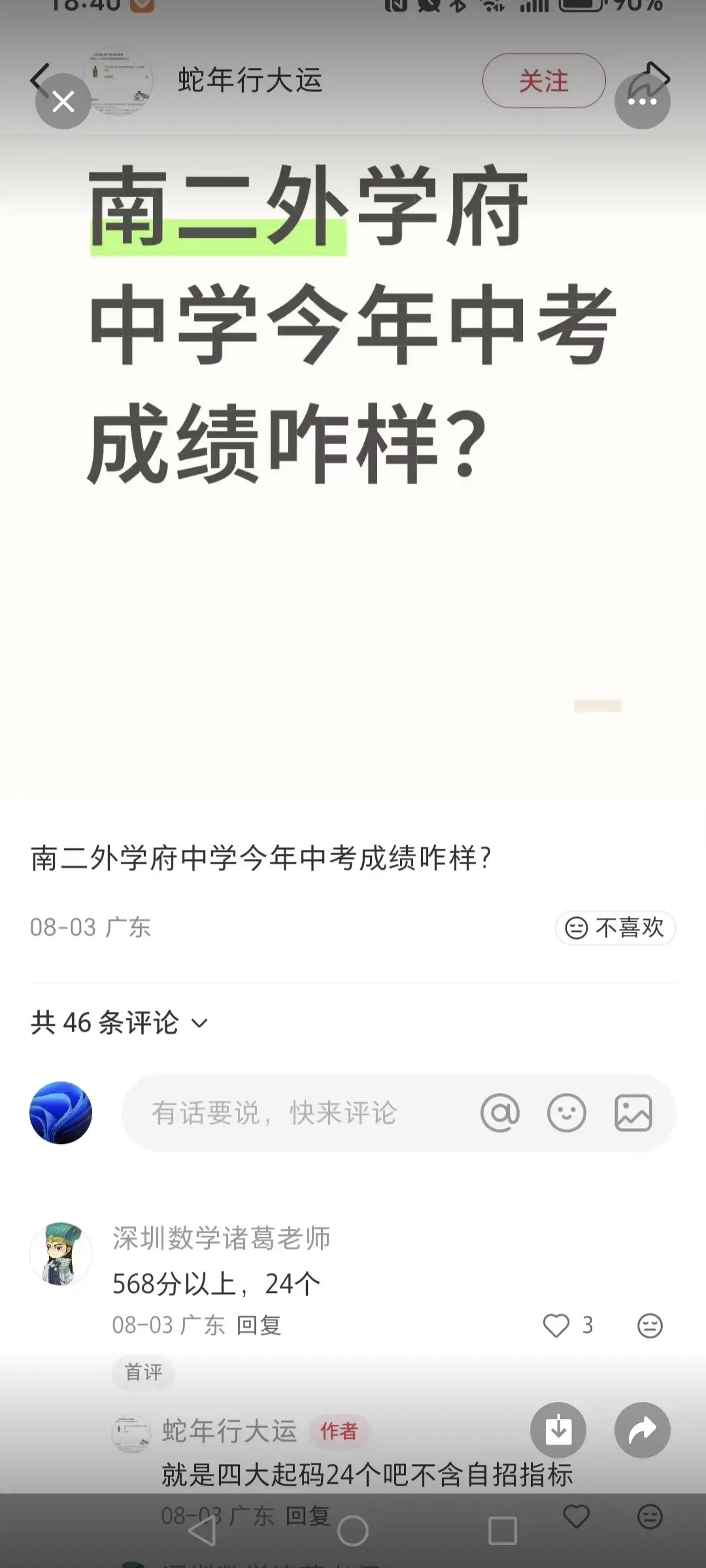Screen dimensions: 706x1568
Task: Like 深圳数学诸葛老师's comment
Action: (556, 1326)
